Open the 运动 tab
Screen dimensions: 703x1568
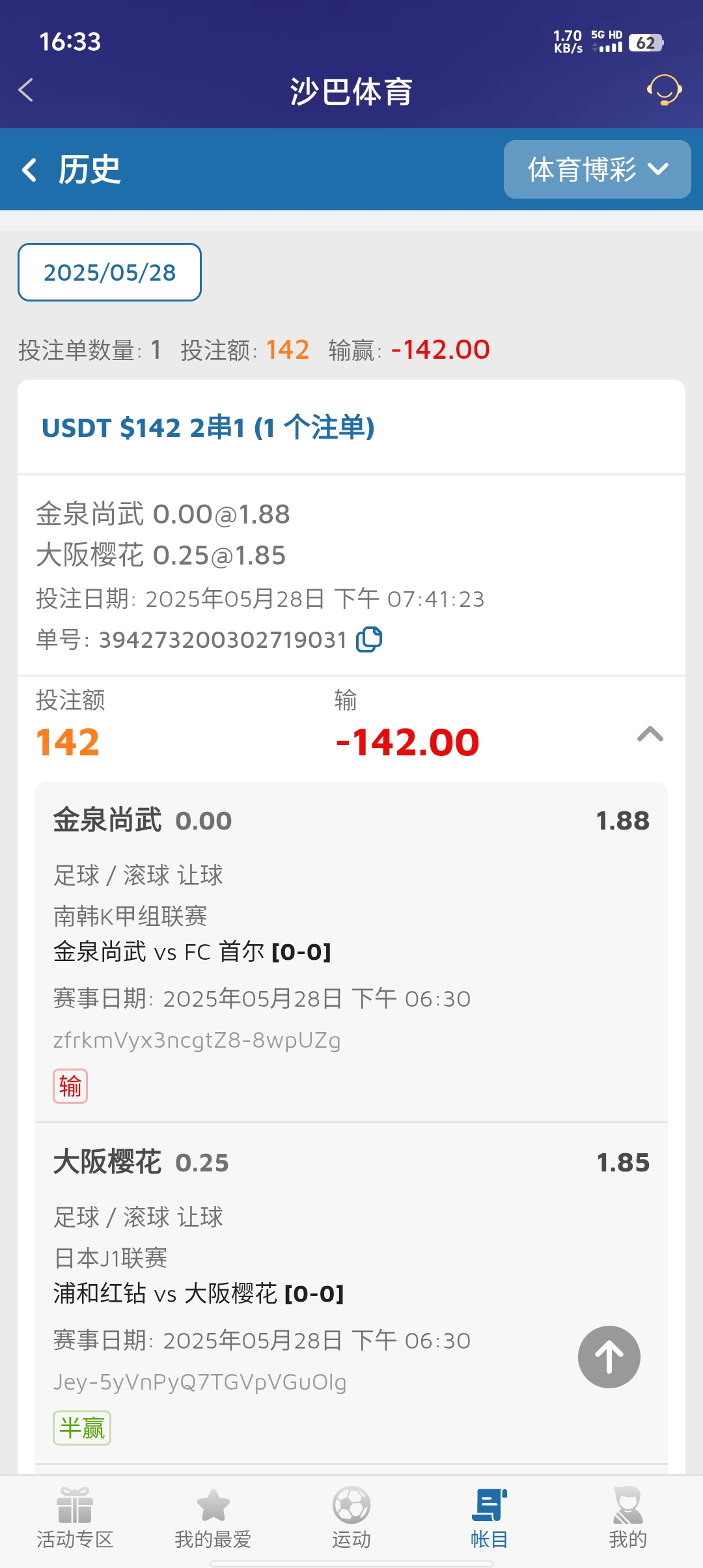[x=351, y=1519]
